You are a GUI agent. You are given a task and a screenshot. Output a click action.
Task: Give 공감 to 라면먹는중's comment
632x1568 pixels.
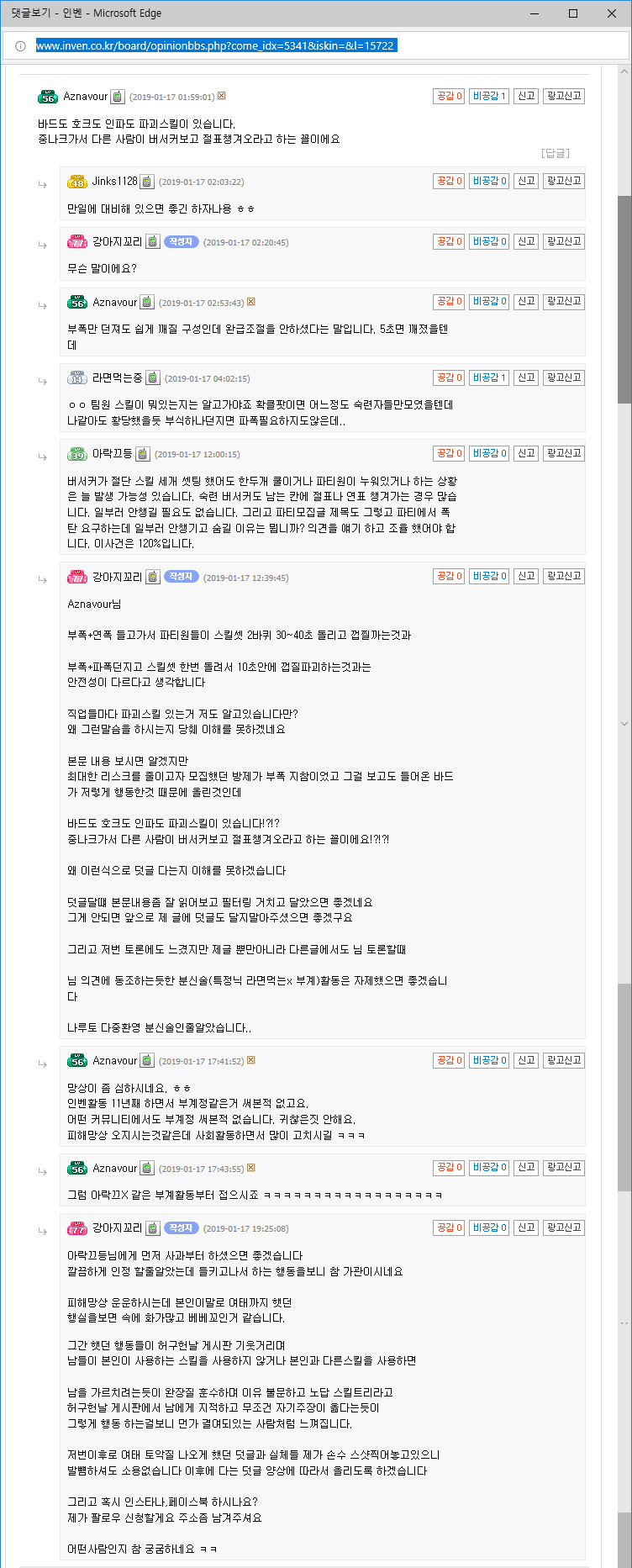(448, 377)
